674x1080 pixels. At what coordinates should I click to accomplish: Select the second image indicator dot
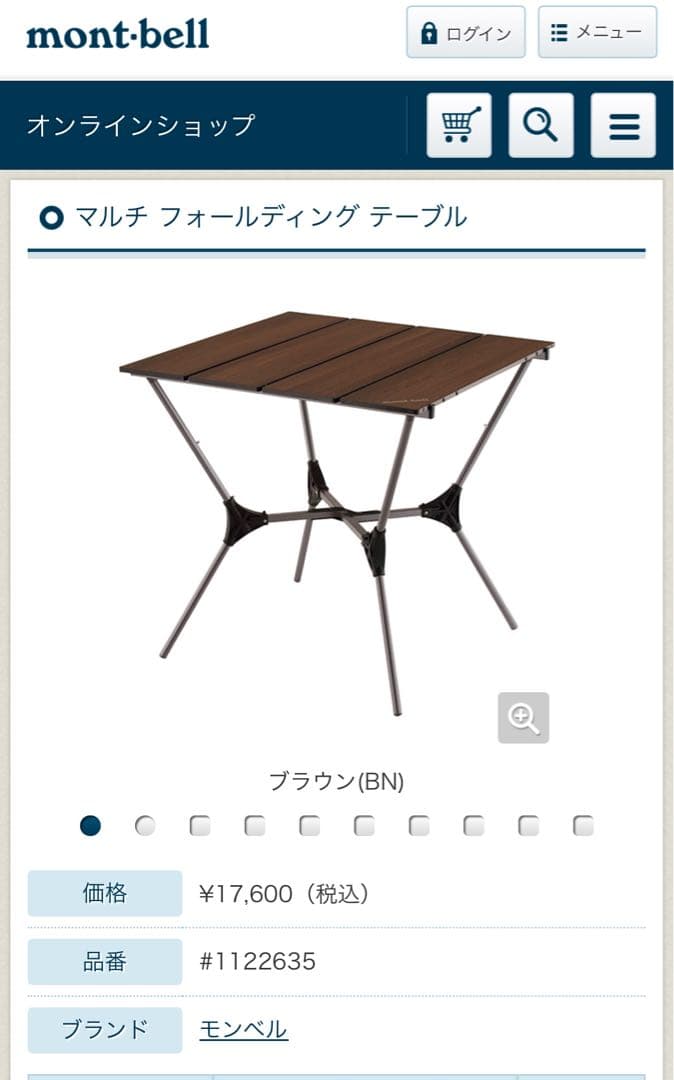pyautogui.click(x=145, y=826)
